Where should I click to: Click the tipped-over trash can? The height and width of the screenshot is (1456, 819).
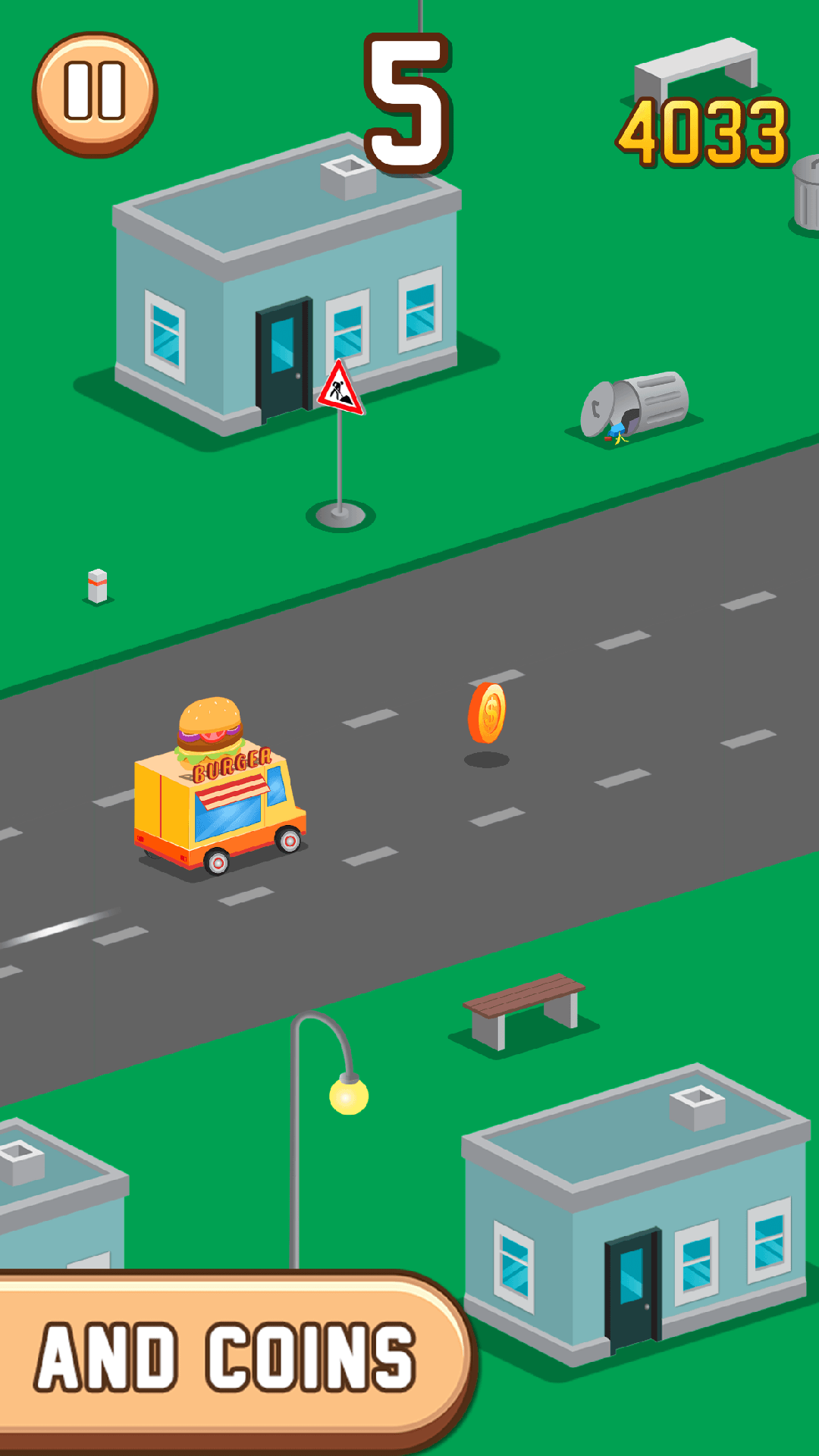click(637, 406)
